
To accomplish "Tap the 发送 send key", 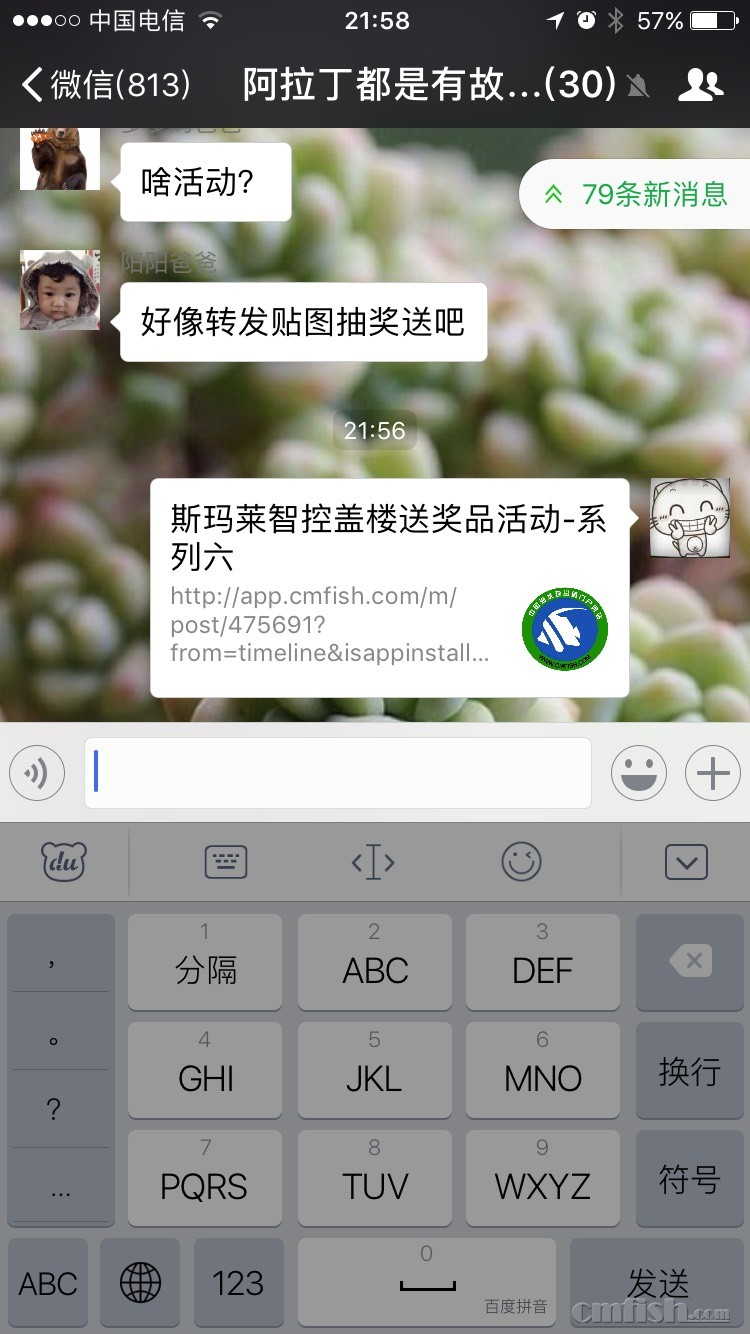I will tap(659, 1284).
